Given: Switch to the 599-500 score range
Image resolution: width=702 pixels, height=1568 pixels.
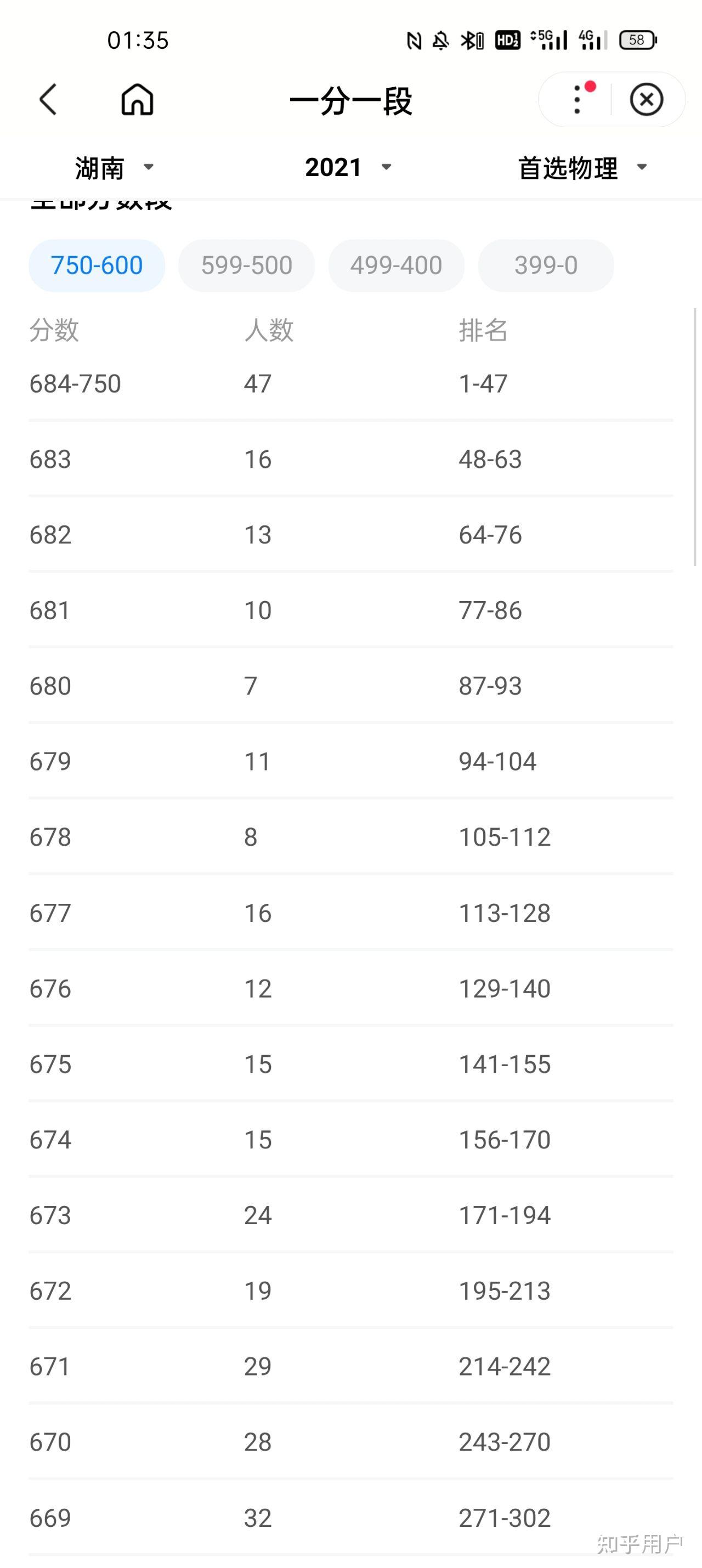Looking at the screenshot, I should click(x=247, y=265).
